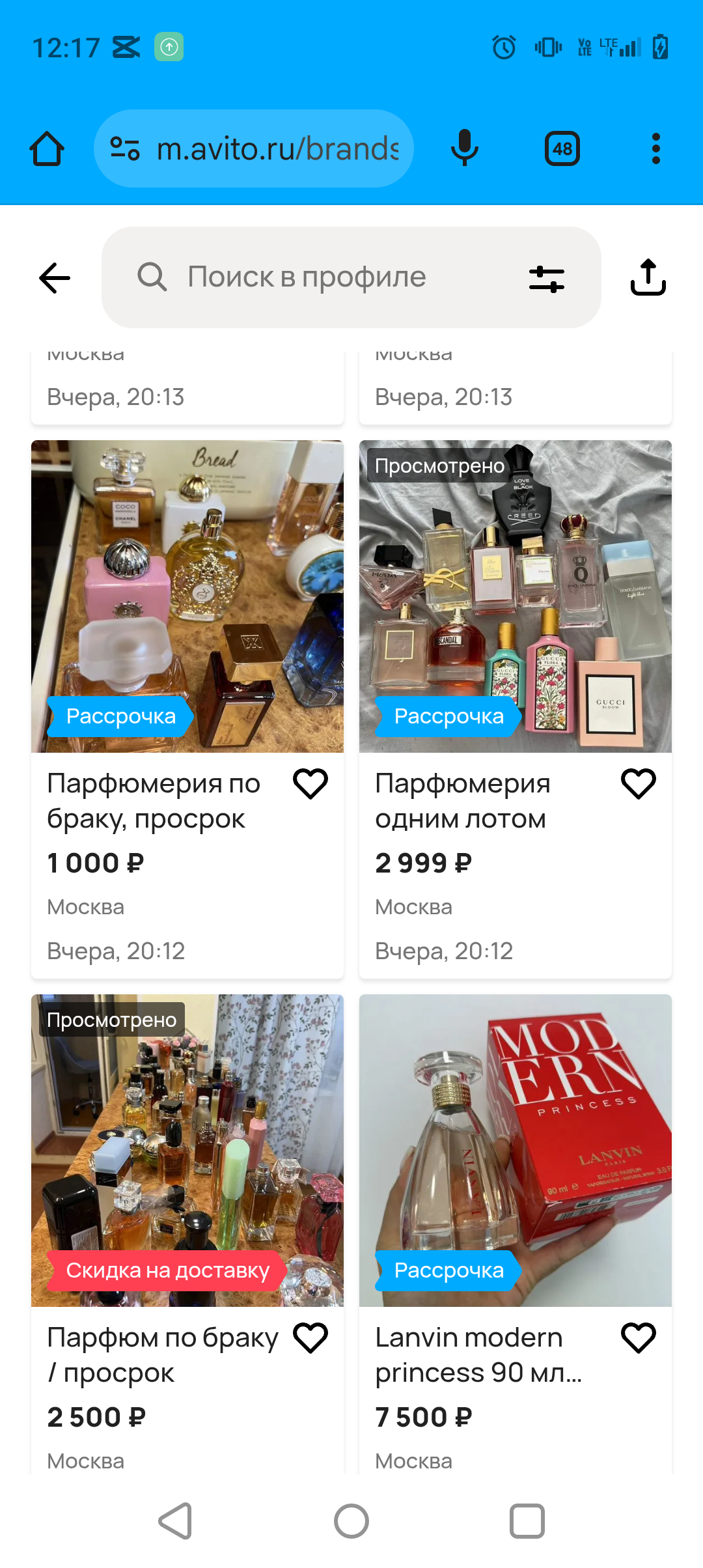
Task: Save 'Lanvin modern princess' to favorites
Action: click(x=639, y=1338)
